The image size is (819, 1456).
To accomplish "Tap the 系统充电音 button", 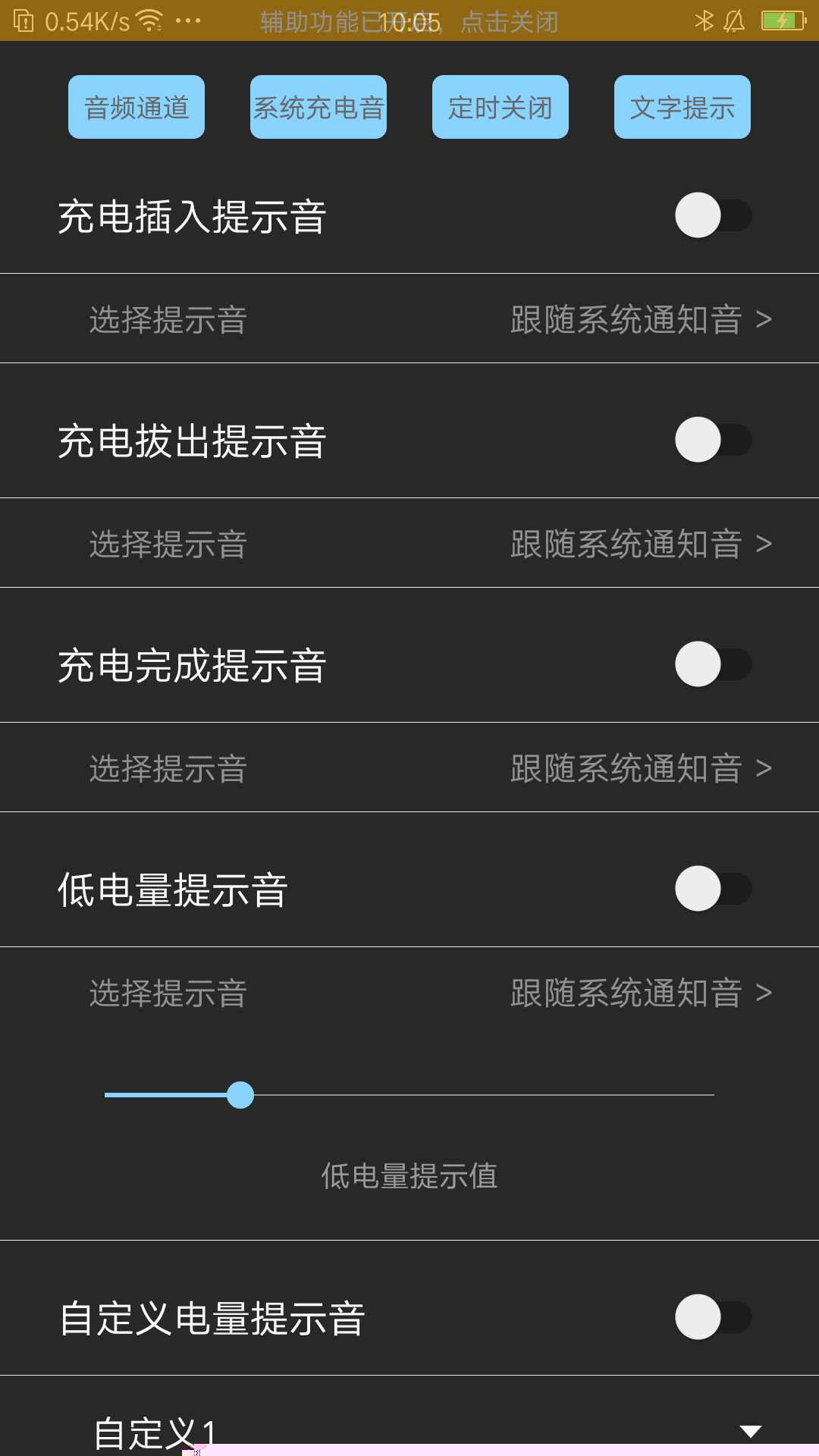I will click(318, 107).
